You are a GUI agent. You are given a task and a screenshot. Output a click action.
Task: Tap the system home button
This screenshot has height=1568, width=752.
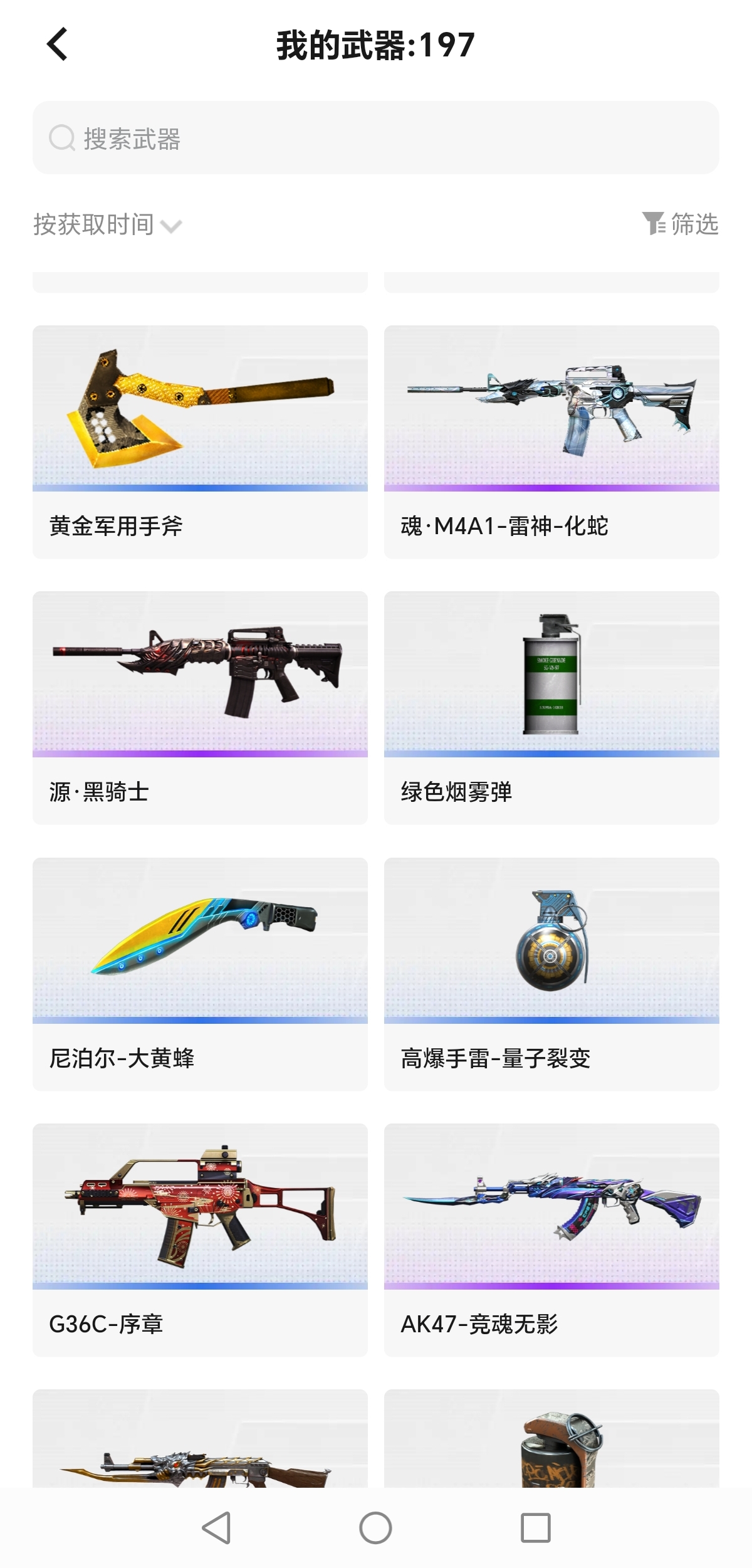[375, 1528]
